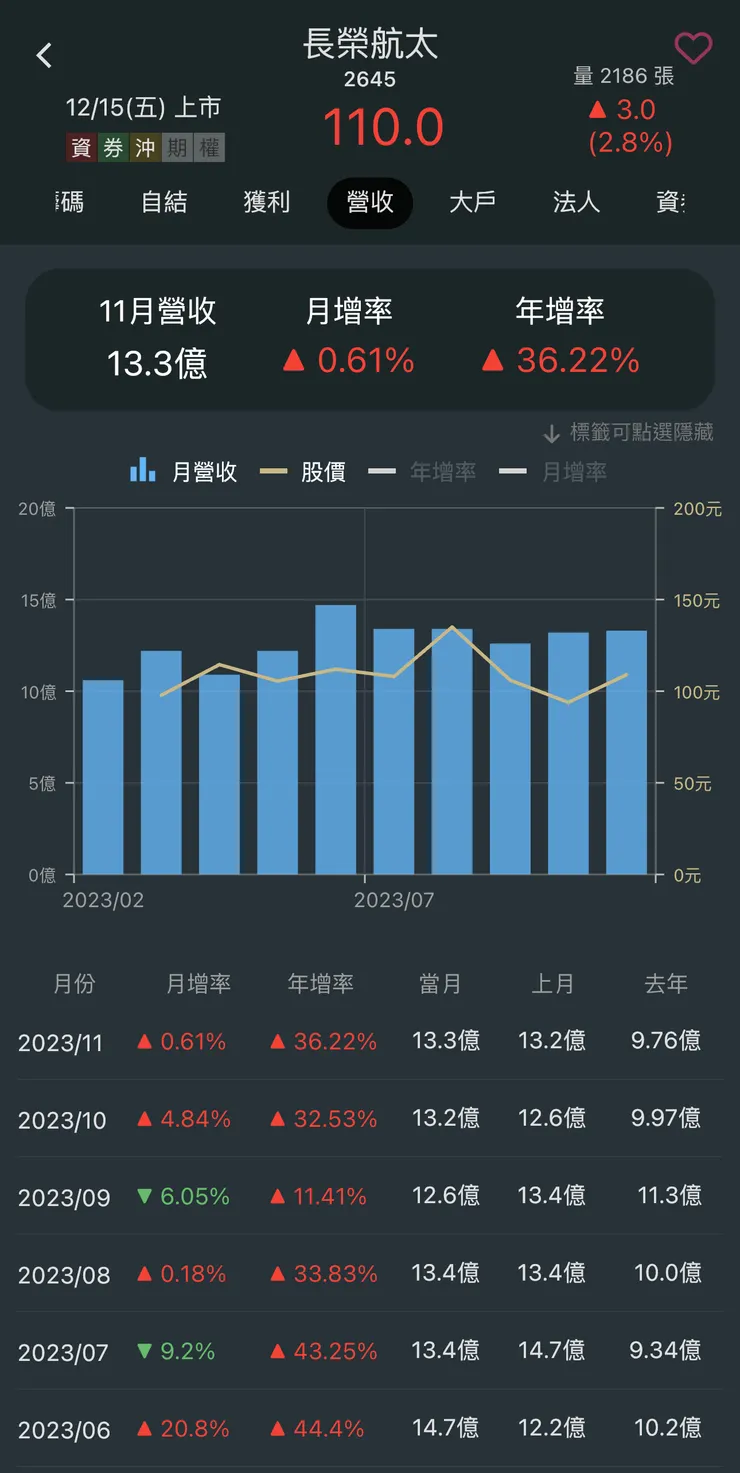The height and width of the screenshot is (1473, 740).
Task: Click the down arrow beside 標籤可點選隱藏
Action: [551, 433]
